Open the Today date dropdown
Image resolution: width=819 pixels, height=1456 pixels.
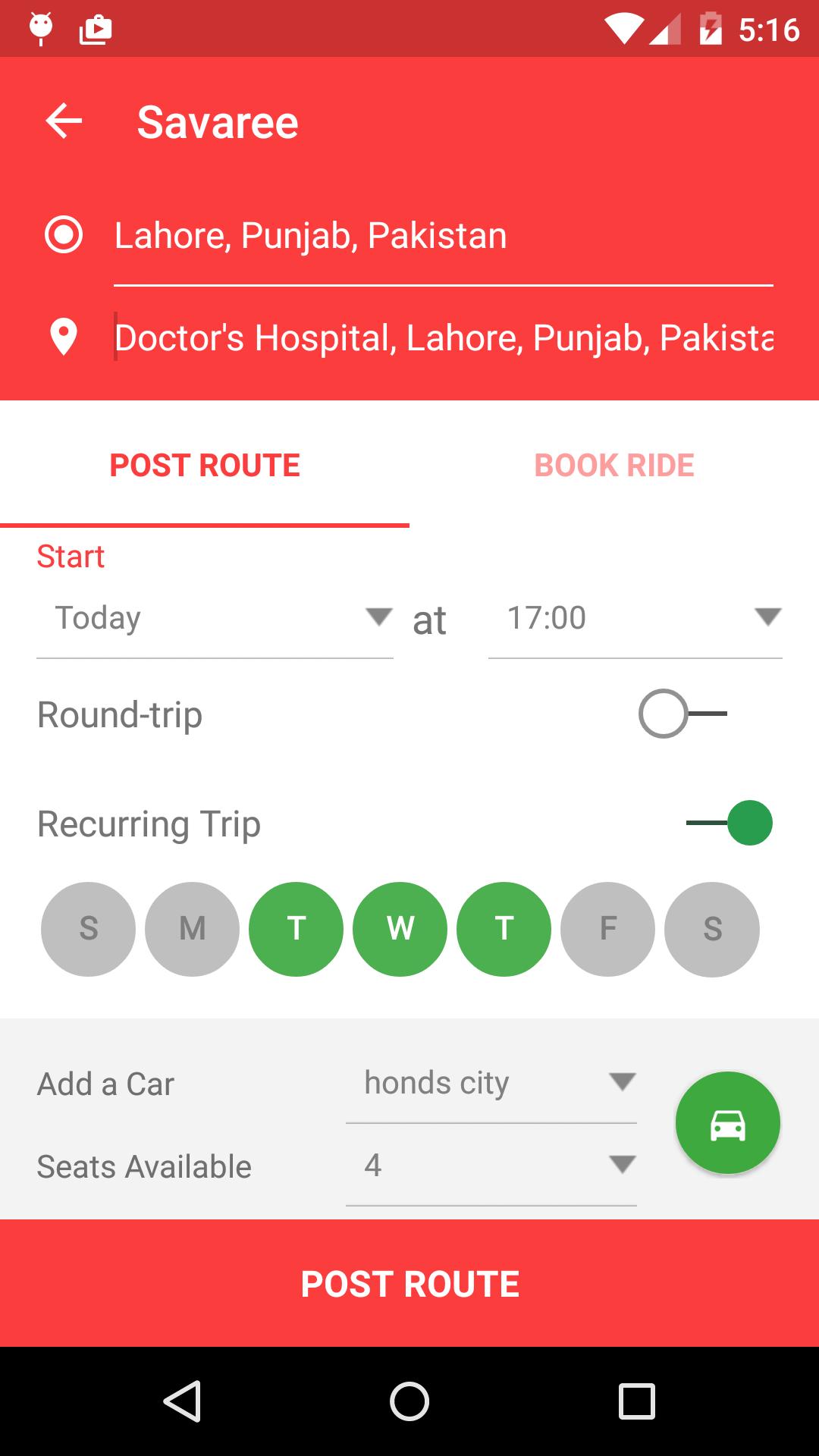215,618
